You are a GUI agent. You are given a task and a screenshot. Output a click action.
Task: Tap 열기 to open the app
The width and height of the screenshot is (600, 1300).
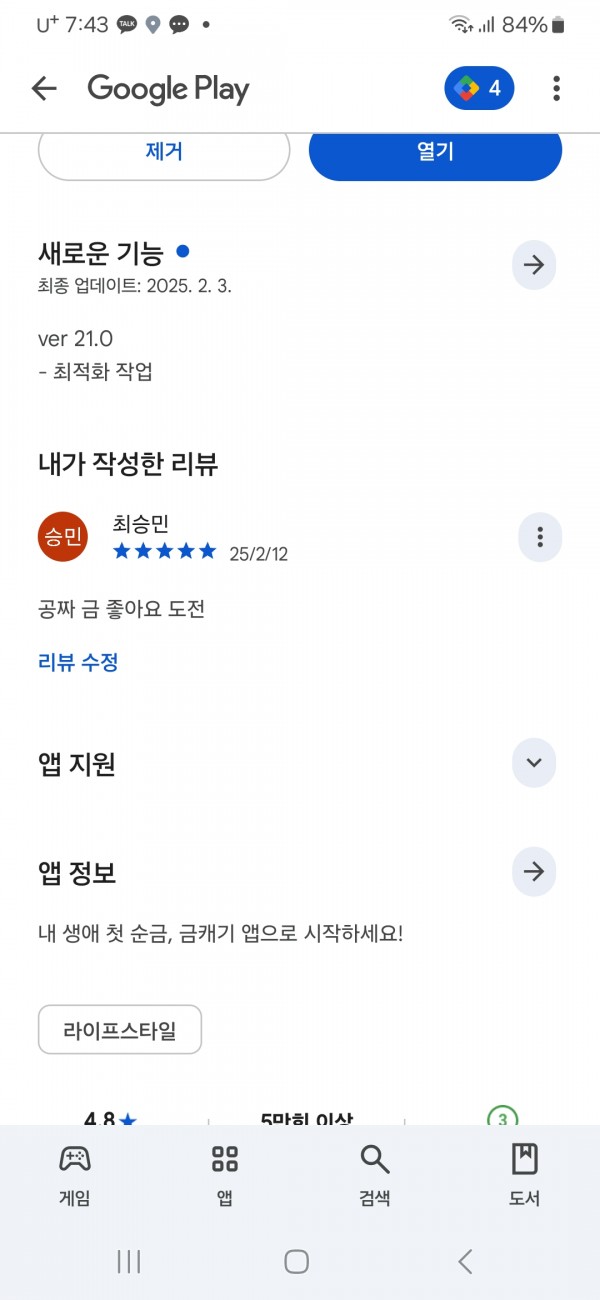tap(435, 153)
